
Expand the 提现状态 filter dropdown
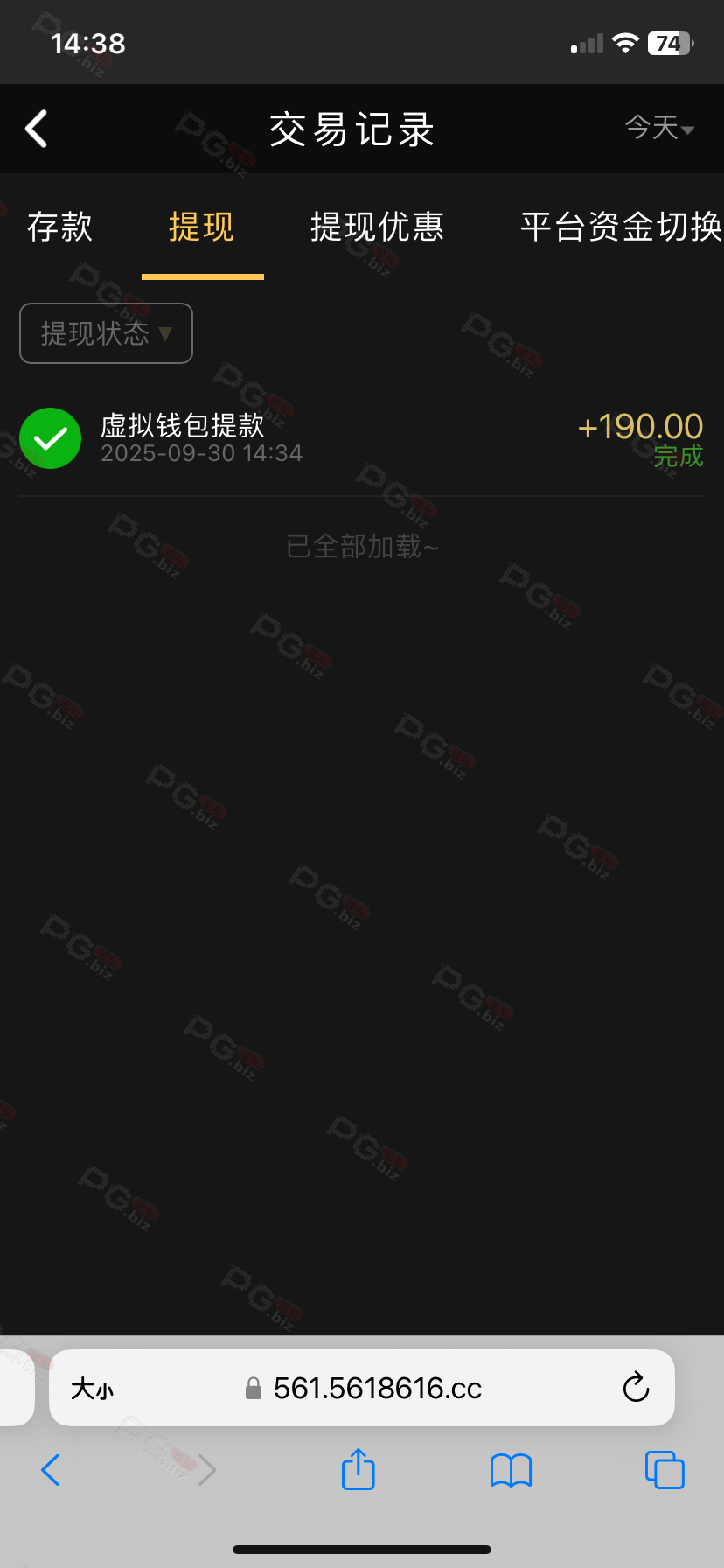pyautogui.click(x=106, y=333)
